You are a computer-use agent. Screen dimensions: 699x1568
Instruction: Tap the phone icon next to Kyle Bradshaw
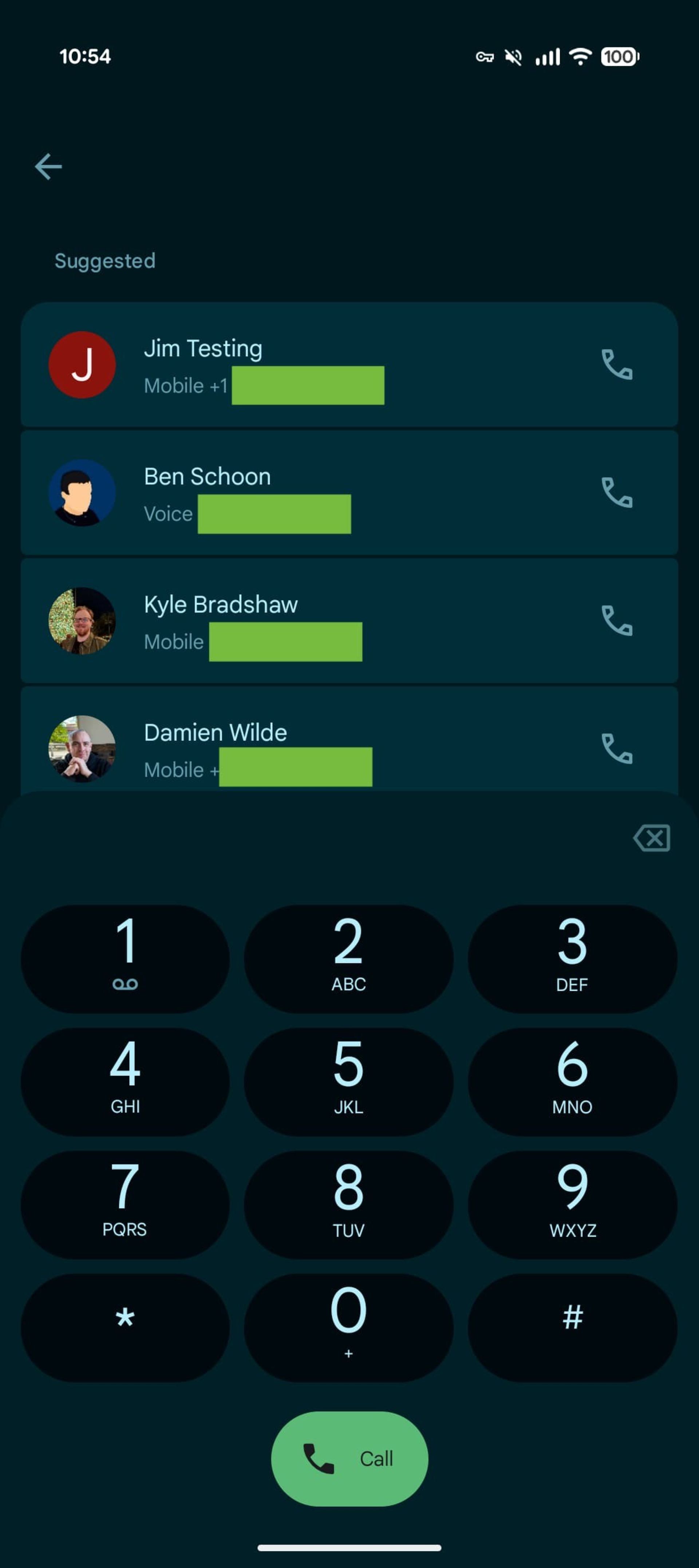[x=617, y=620]
